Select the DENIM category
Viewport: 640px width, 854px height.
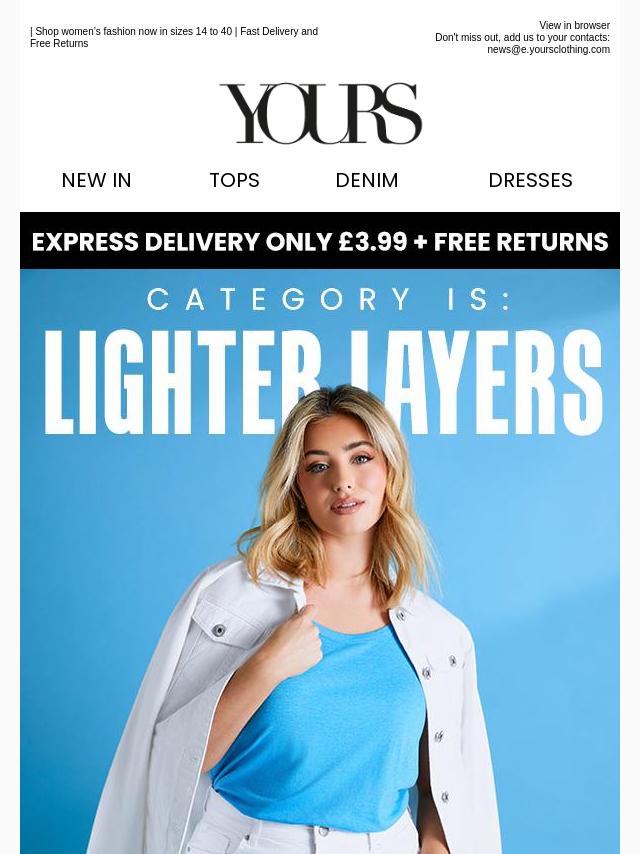[x=367, y=180]
